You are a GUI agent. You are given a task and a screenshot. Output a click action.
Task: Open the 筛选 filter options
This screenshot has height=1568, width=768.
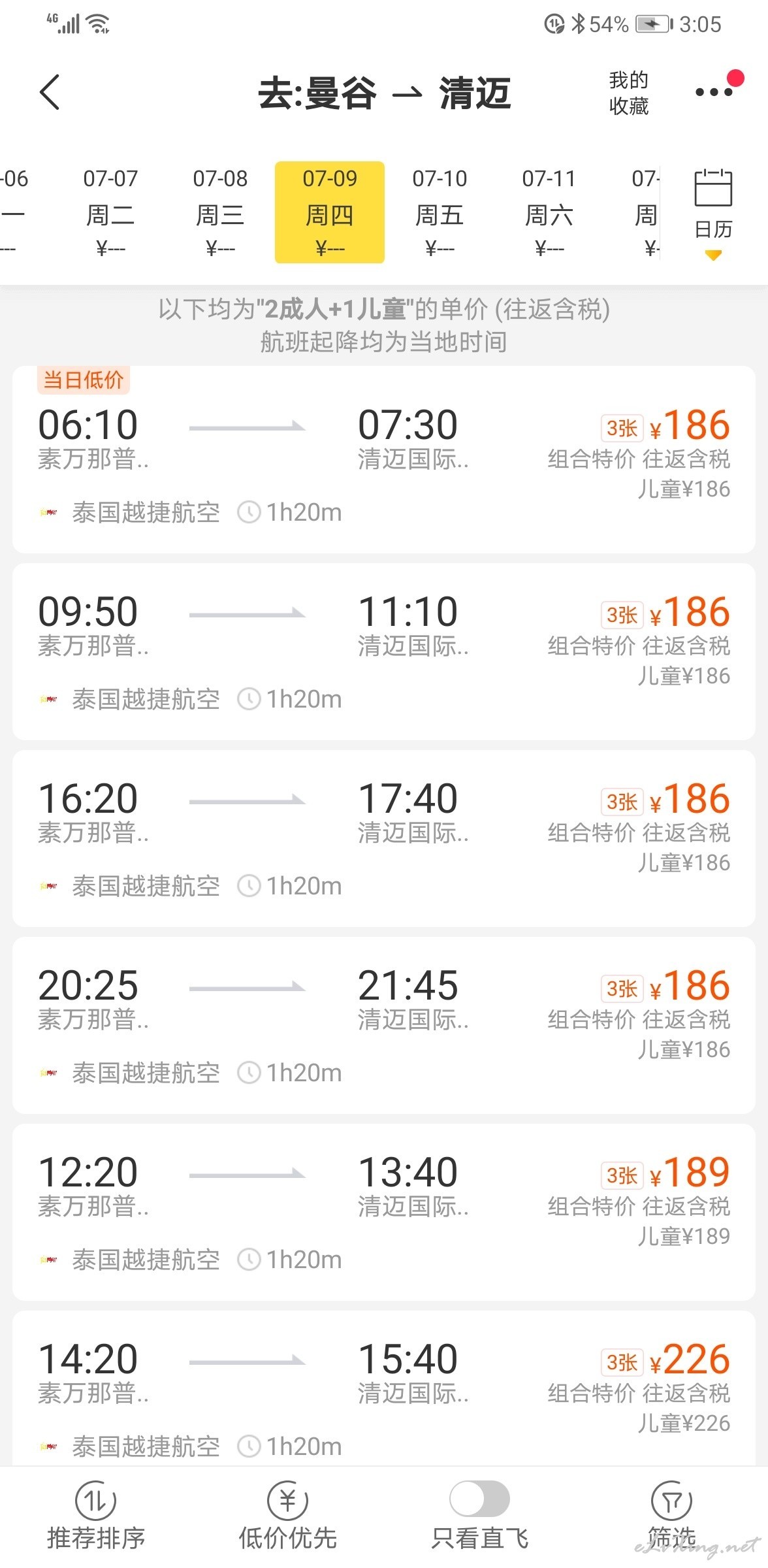click(671, 1516)
